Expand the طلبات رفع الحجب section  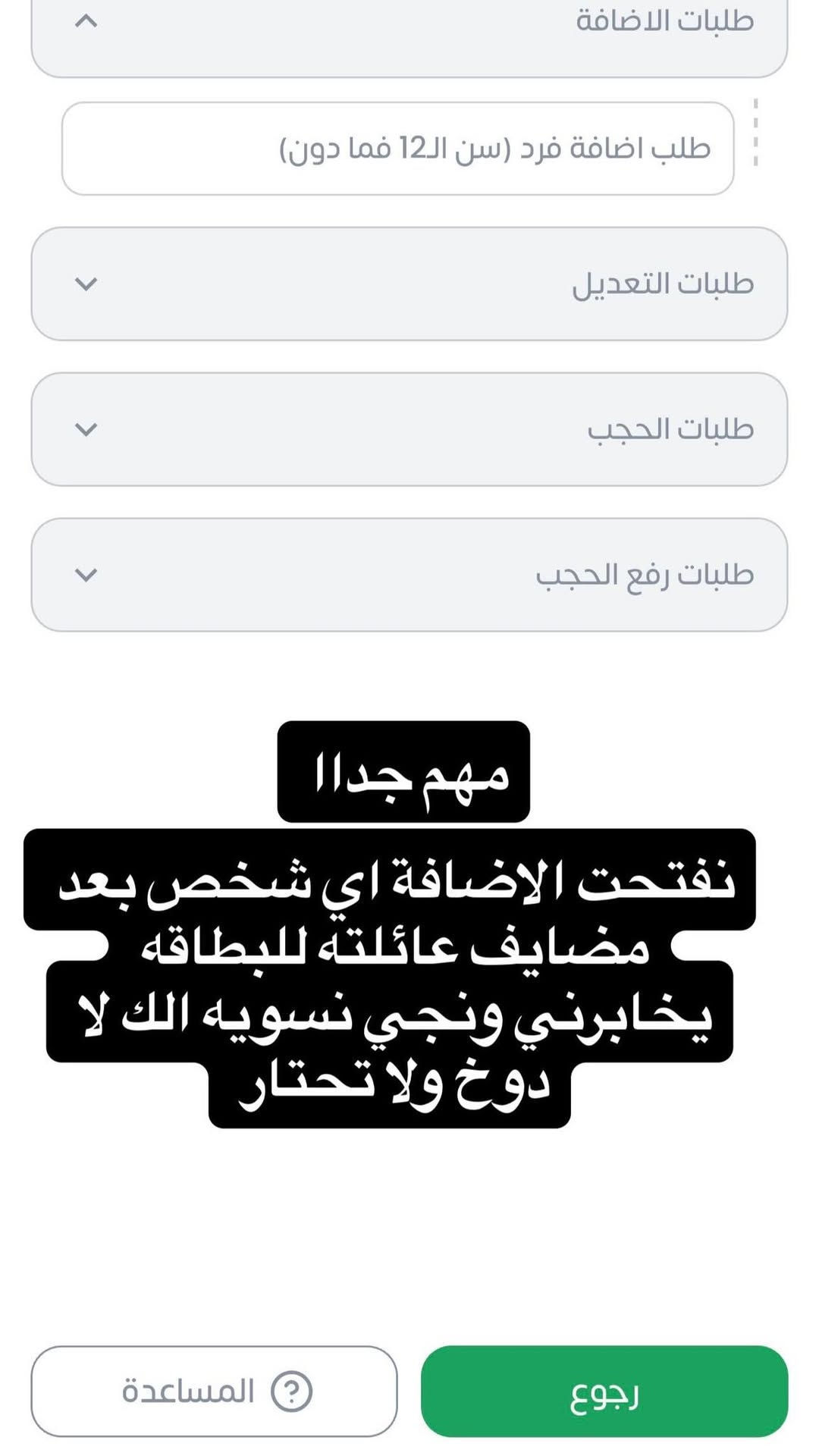coord(409,575)
